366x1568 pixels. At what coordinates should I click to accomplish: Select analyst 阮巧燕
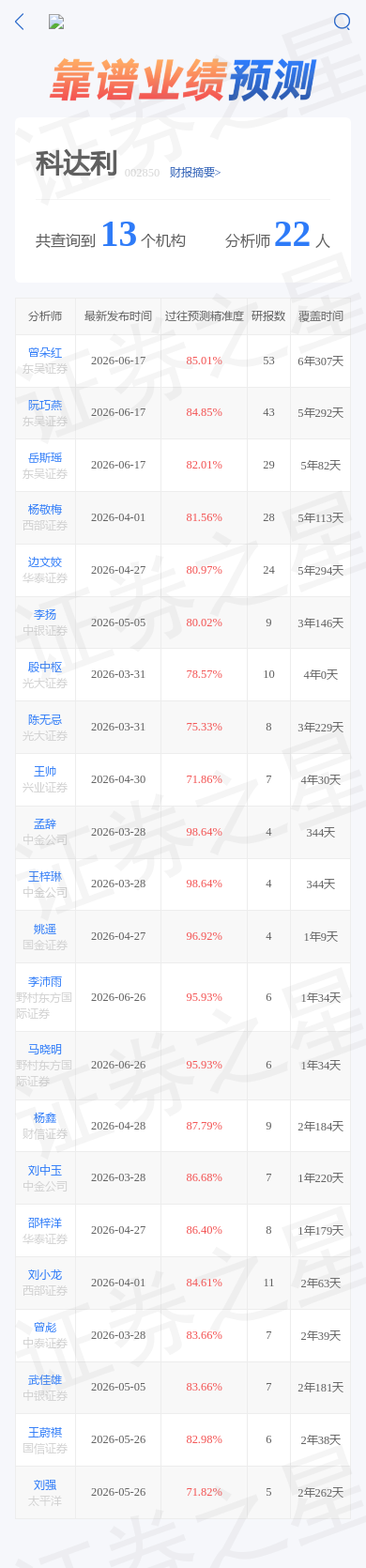click(45, 405)
